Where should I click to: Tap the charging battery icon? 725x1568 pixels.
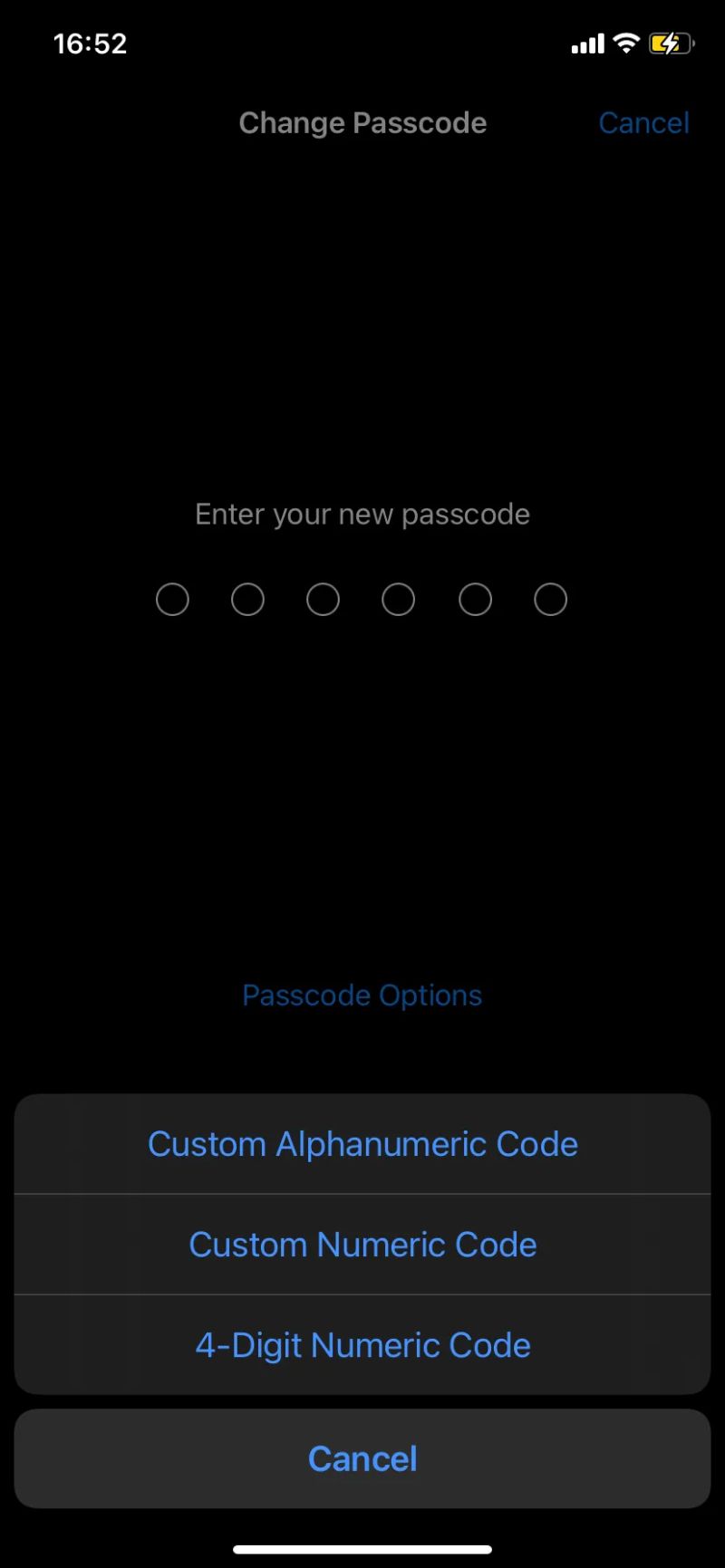coord(672,43)
